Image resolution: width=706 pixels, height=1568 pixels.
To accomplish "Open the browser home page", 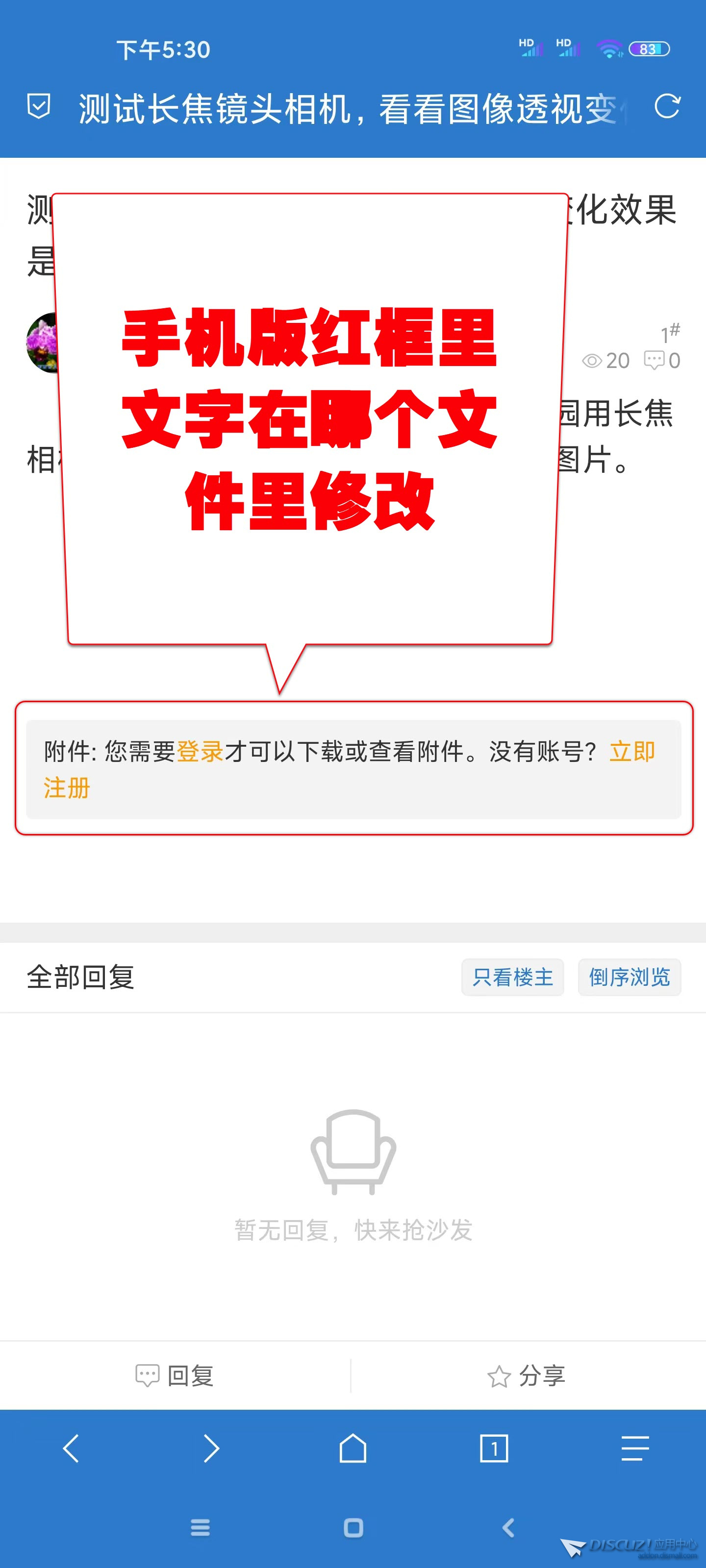I will click(353, 1448).
